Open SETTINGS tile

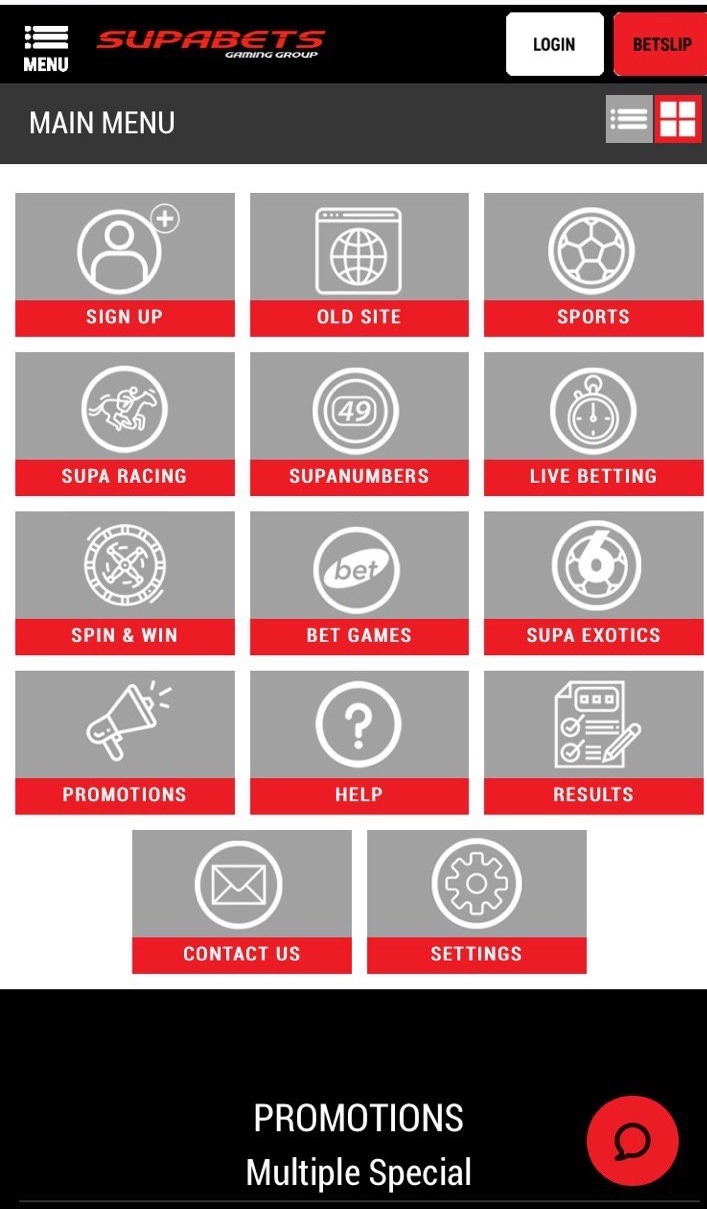coord(476,901)
